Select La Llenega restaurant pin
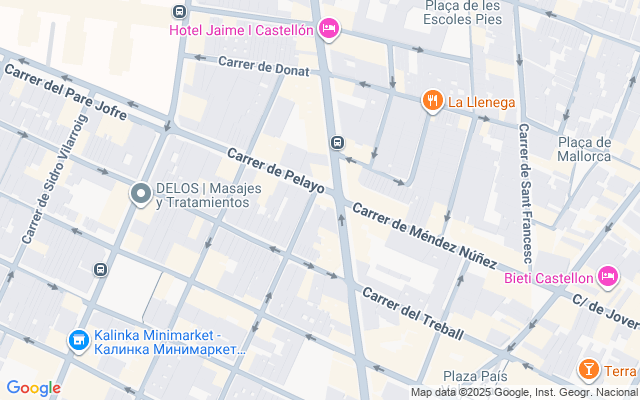The width and height of the screenshot is (640, 400). click(432, 100)
